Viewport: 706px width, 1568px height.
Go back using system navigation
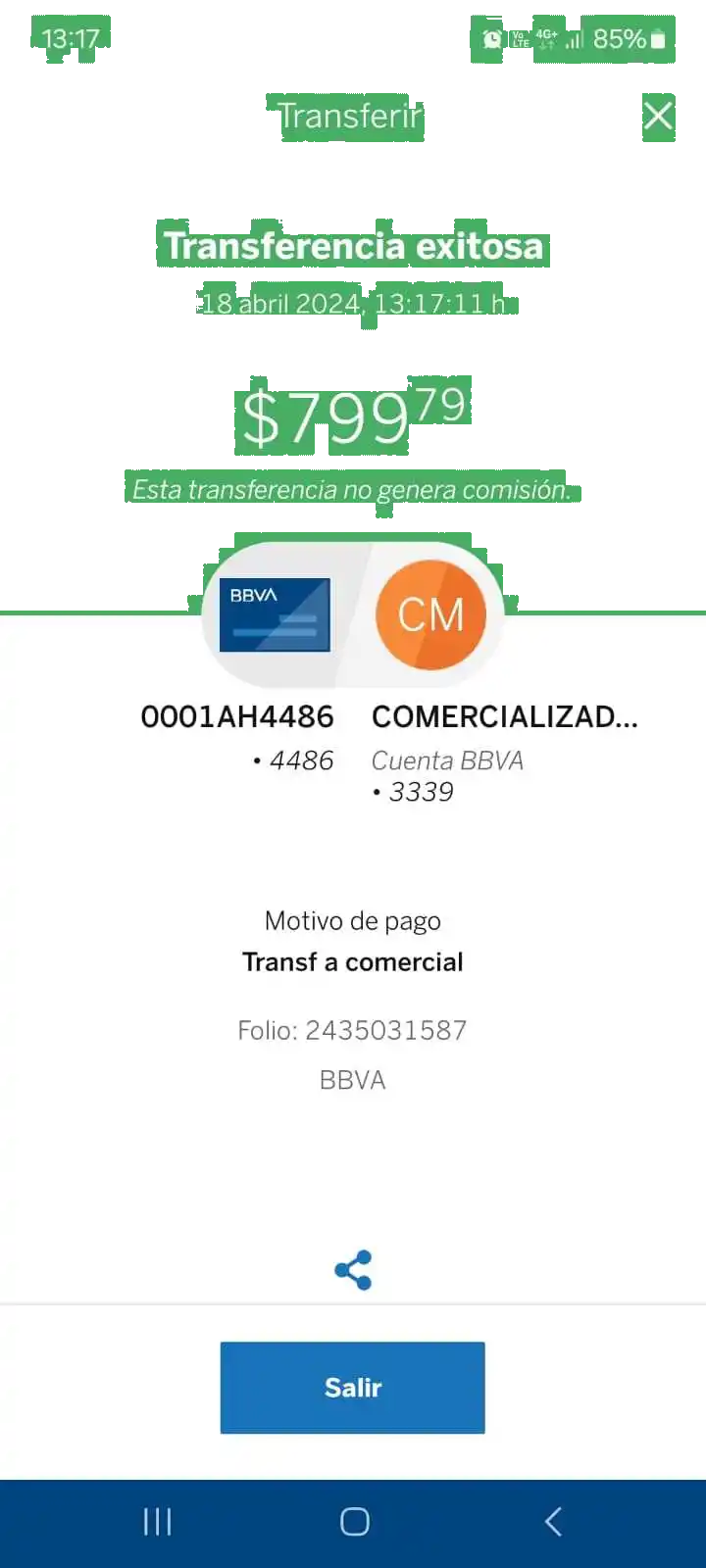coord(553,1521)
